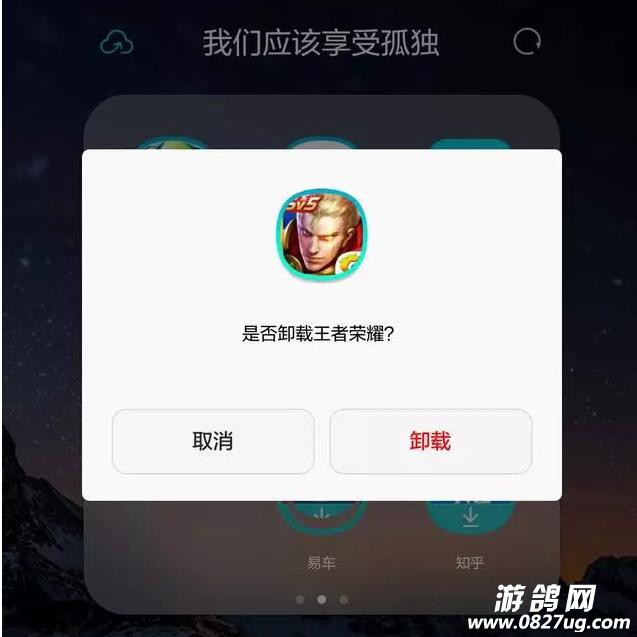Screen dimensions: 637x637
Task: Tap 取消 to cancel uninstalling
Action: [x=213, y=441]
